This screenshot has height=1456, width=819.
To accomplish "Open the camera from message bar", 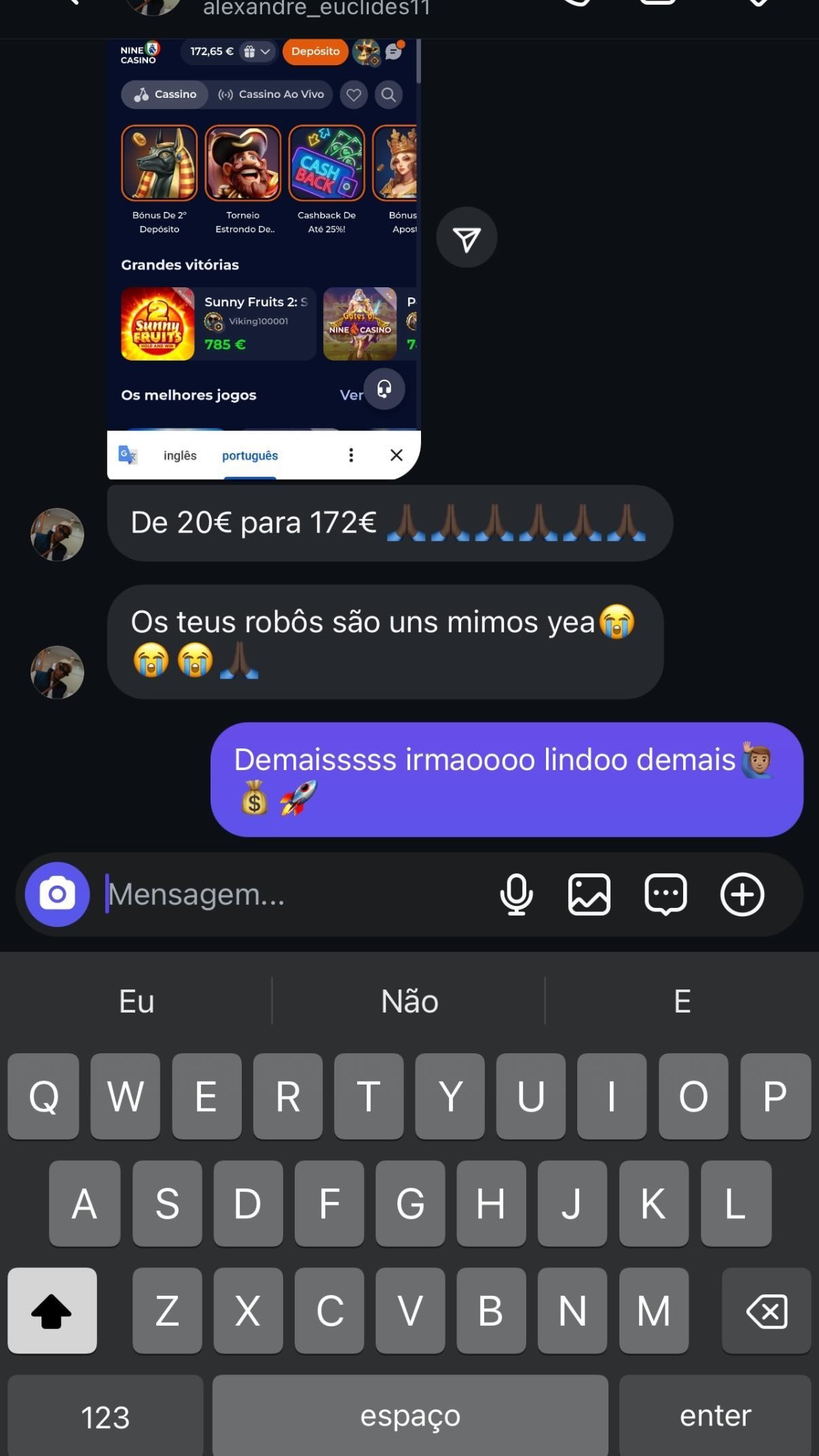I will pos(57,894).
